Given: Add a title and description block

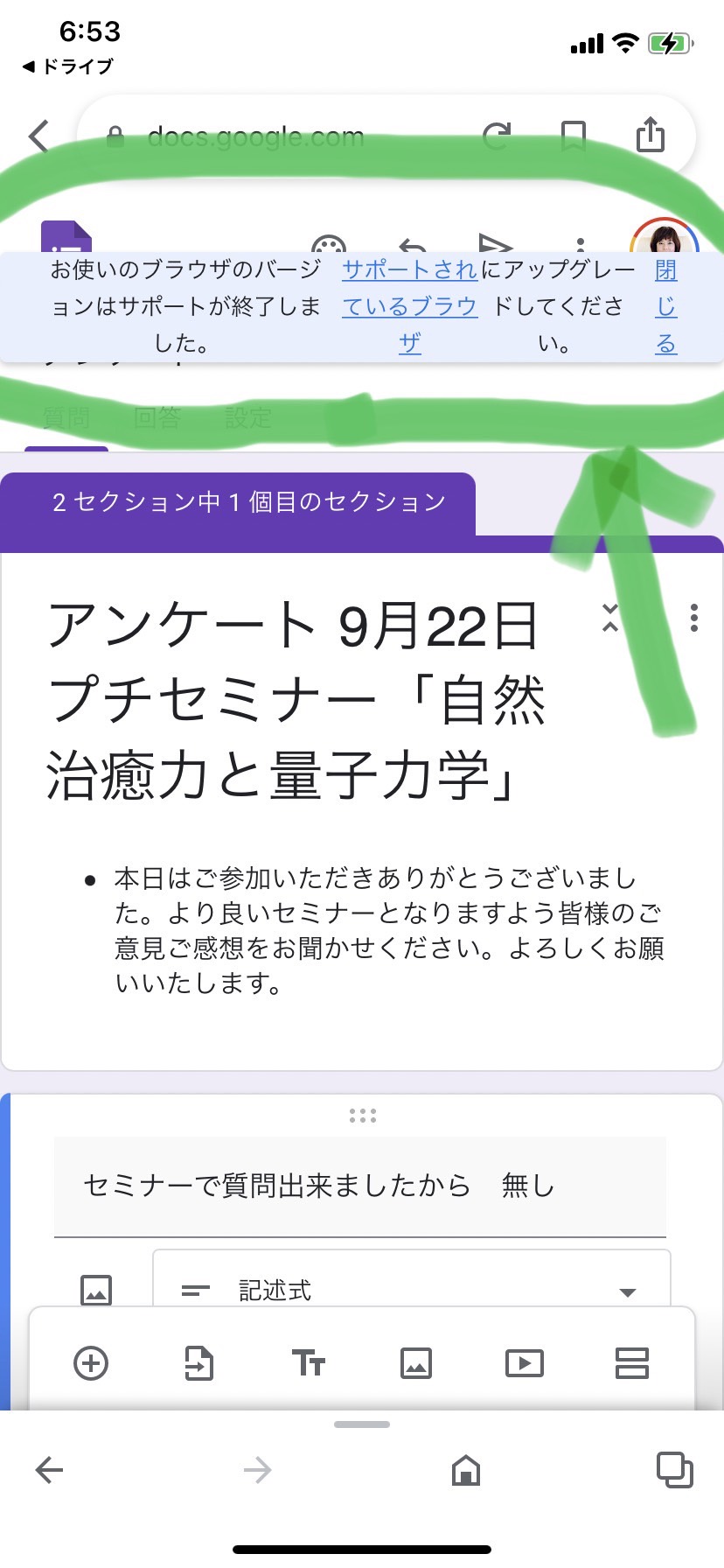Looking at the screenshot, I should 308,1363.
